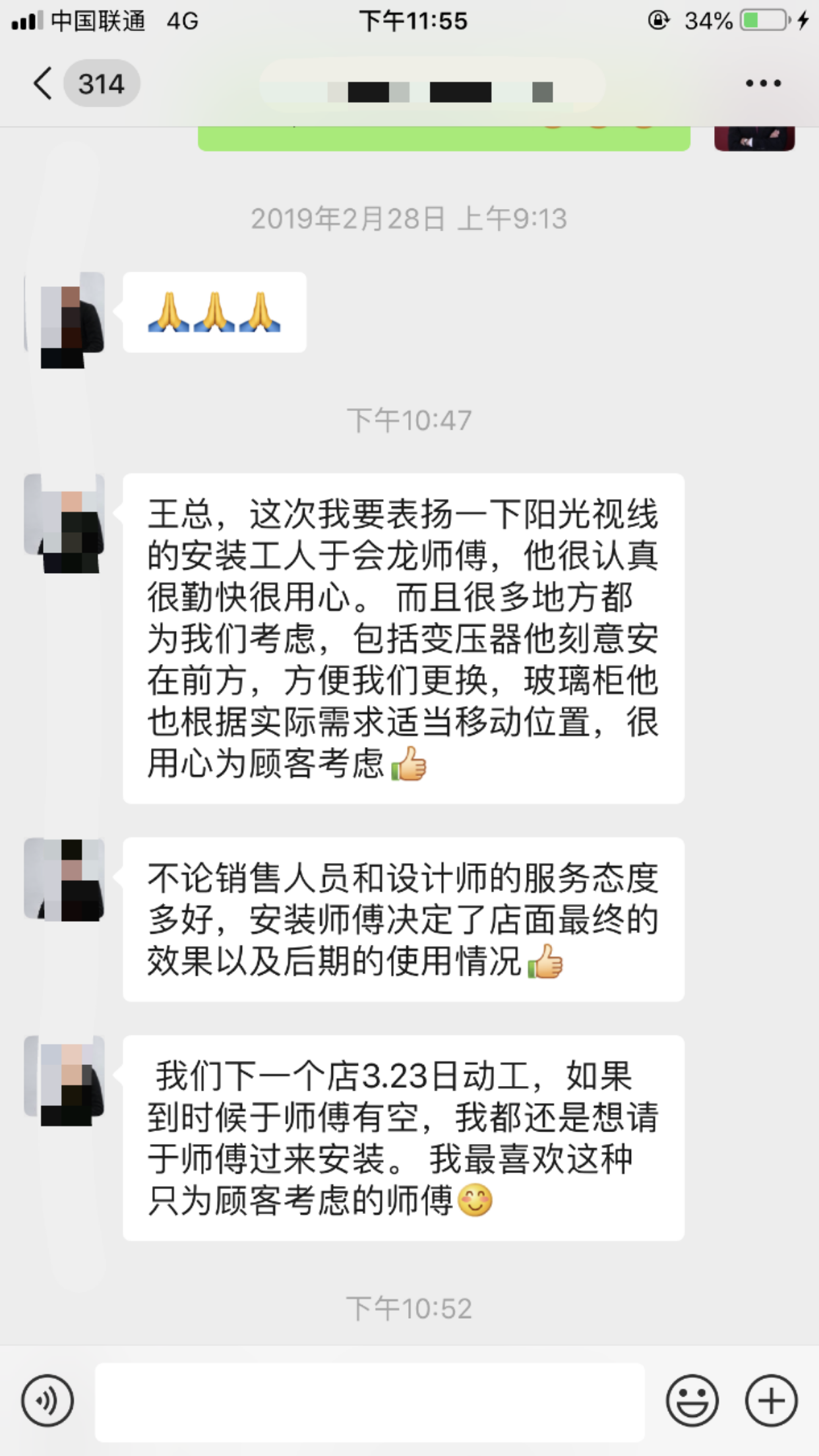819x1456 pixels.
Task: Go back to the chat list
Action: (x=44, y=84)
